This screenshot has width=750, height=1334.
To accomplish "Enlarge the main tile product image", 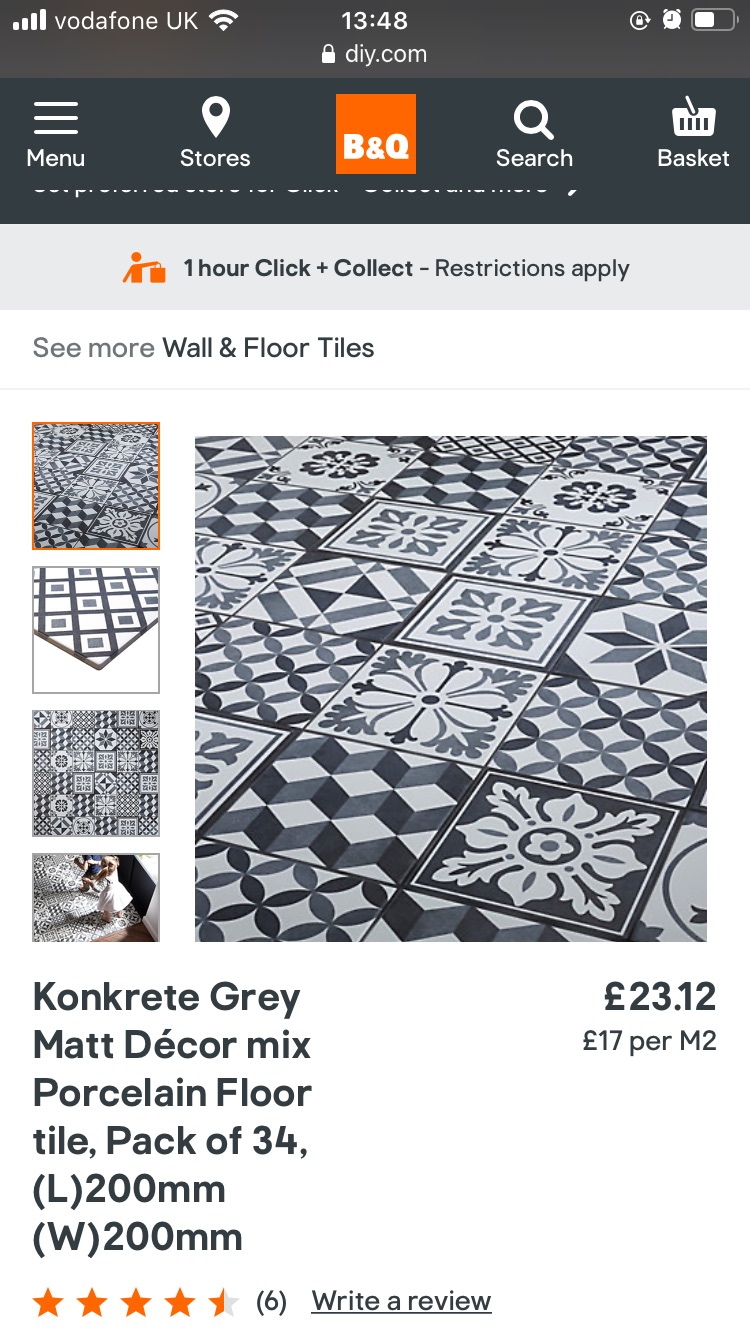I will point(451,689).
